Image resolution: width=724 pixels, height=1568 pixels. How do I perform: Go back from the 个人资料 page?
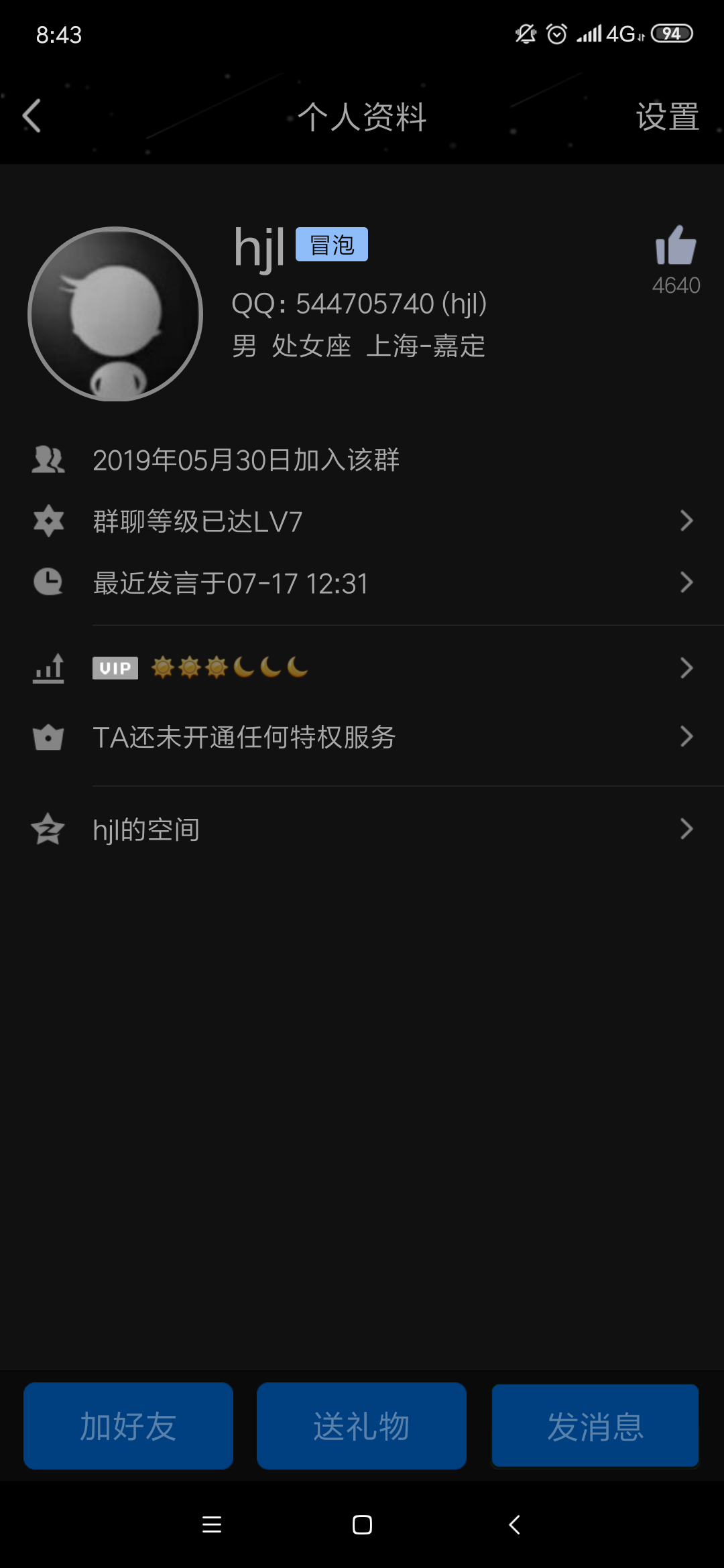(32, 116)
